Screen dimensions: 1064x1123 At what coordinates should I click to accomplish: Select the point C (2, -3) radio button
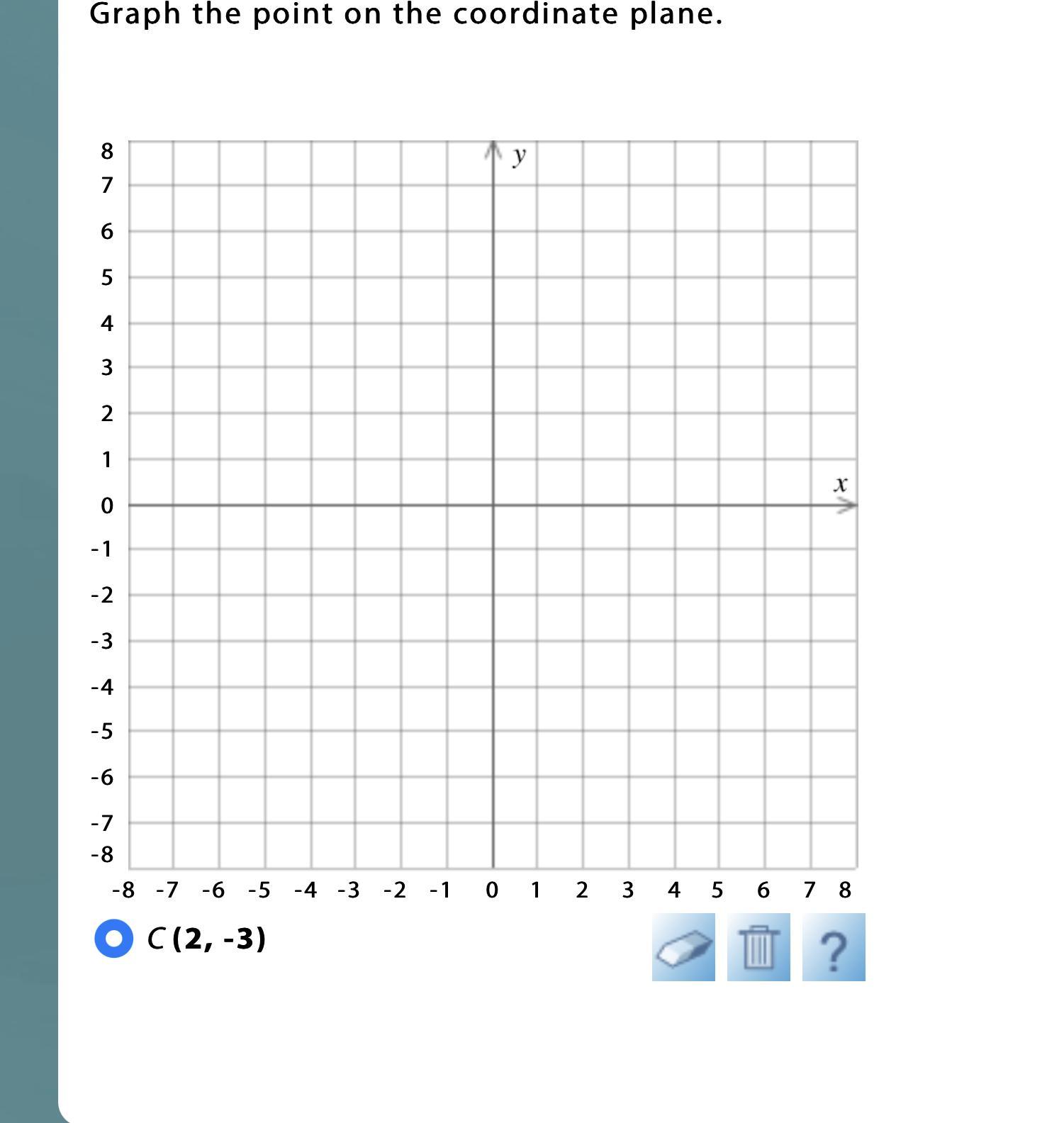click(113, 938)
